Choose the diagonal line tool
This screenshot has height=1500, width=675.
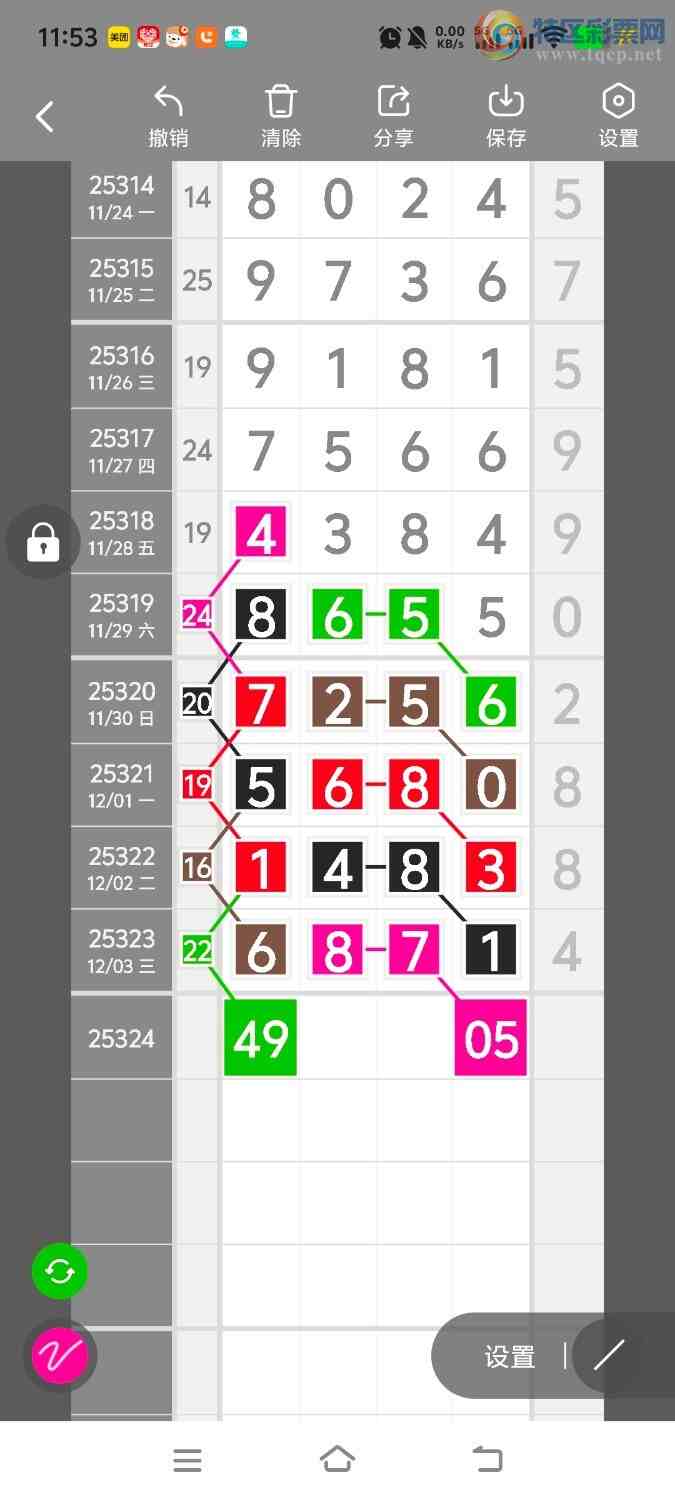click(609, 1355)
